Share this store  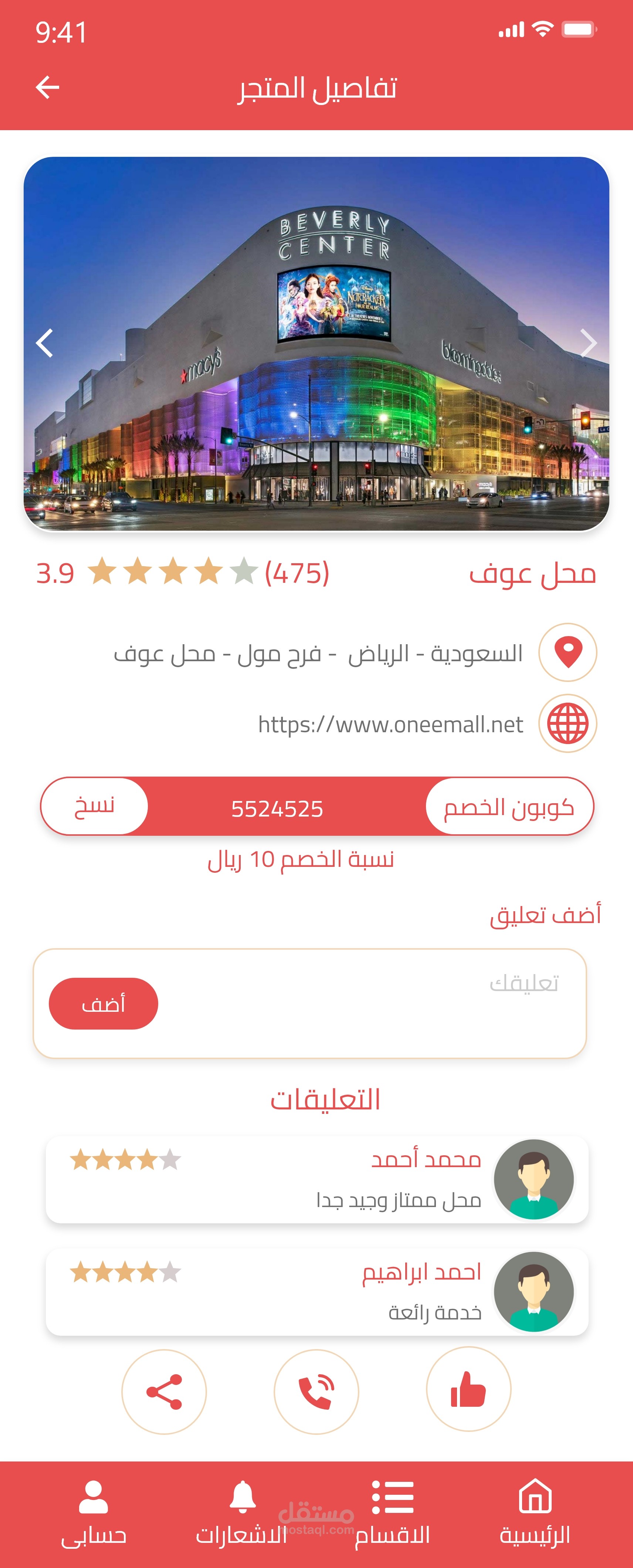tap(164, 1392)
